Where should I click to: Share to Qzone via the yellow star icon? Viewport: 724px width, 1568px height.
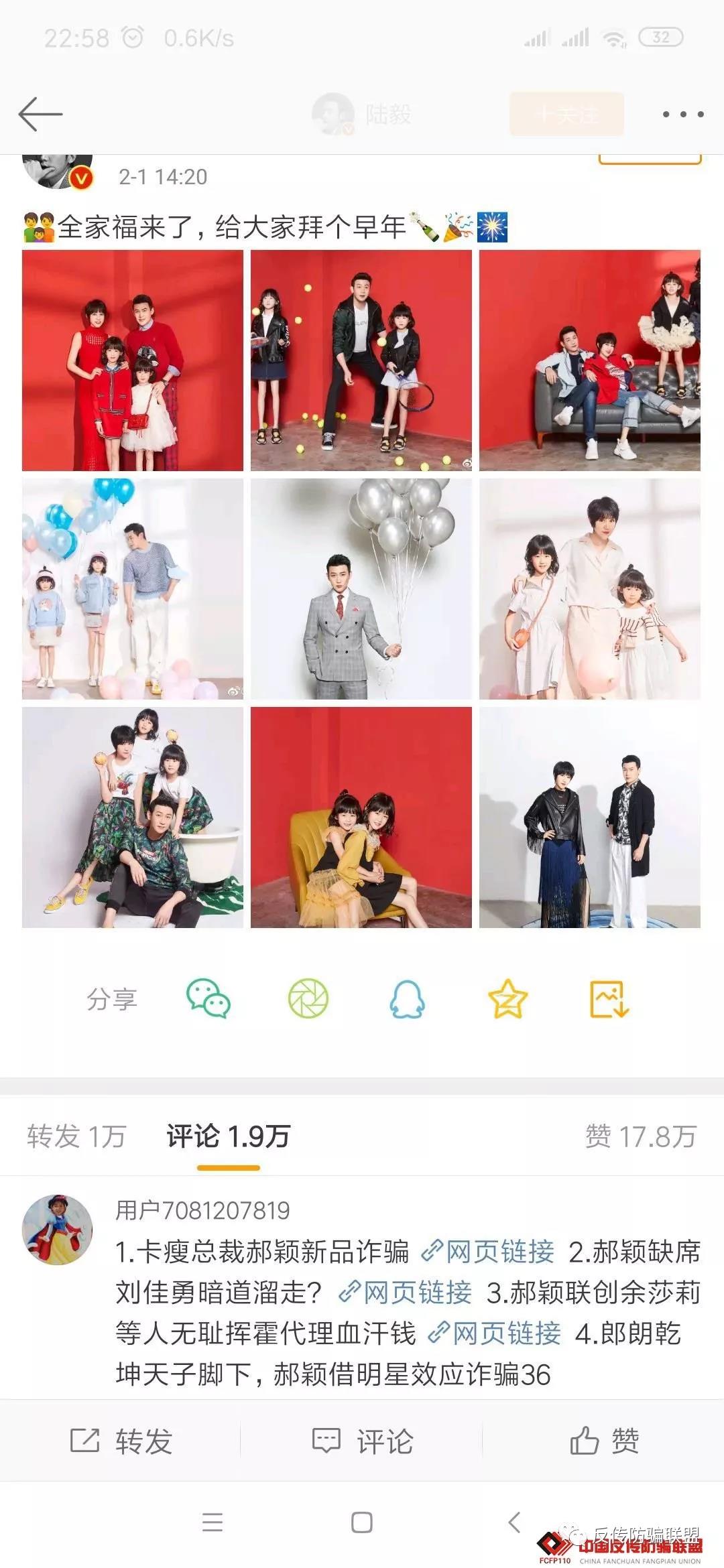(x=507, y=999)
